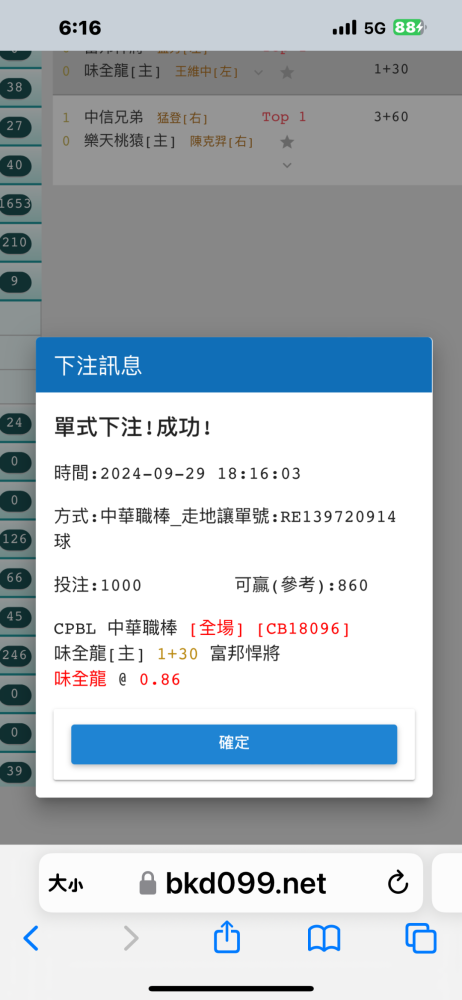Open Safari bookmarks
Screen dimensions: 462x1000
click(x=324, y=939)
